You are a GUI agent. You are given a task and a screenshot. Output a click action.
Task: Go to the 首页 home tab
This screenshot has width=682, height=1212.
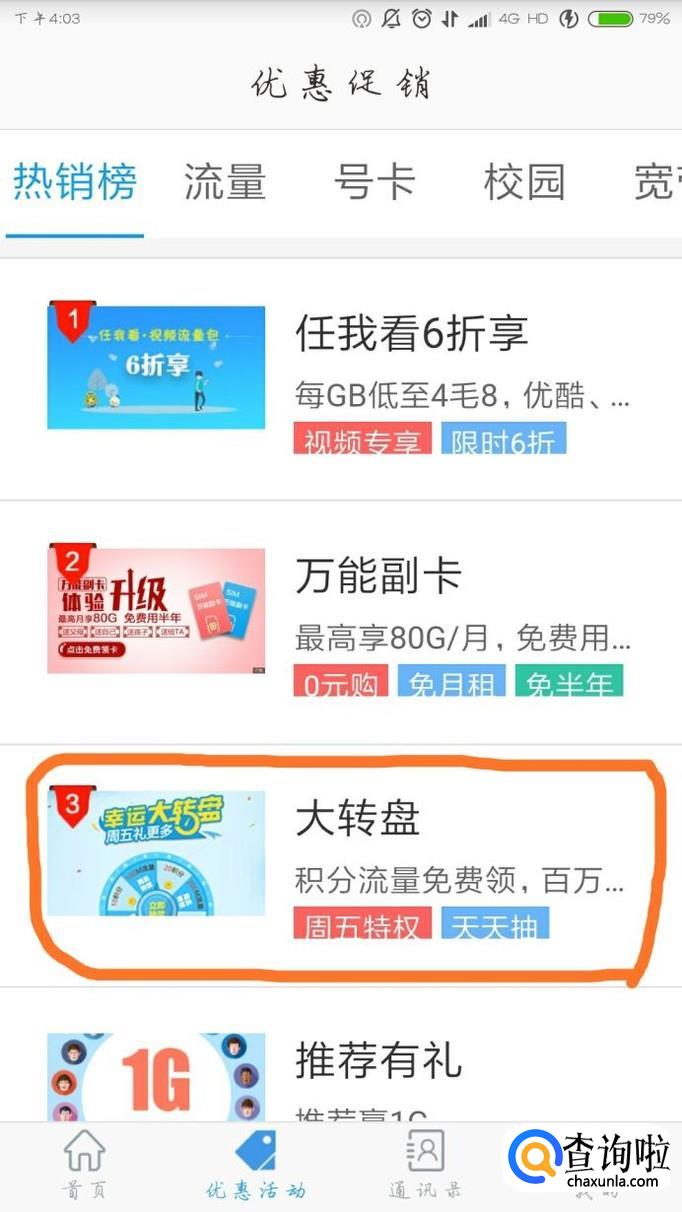tap(85, 1166)
